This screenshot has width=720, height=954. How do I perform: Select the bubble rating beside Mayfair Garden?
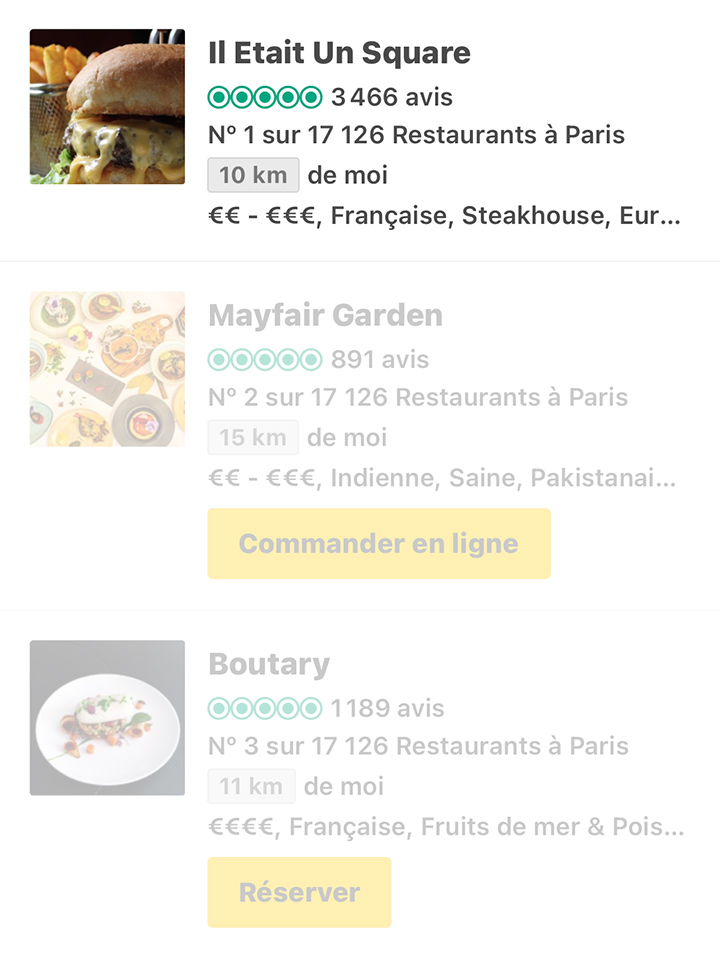coord(264,358)
